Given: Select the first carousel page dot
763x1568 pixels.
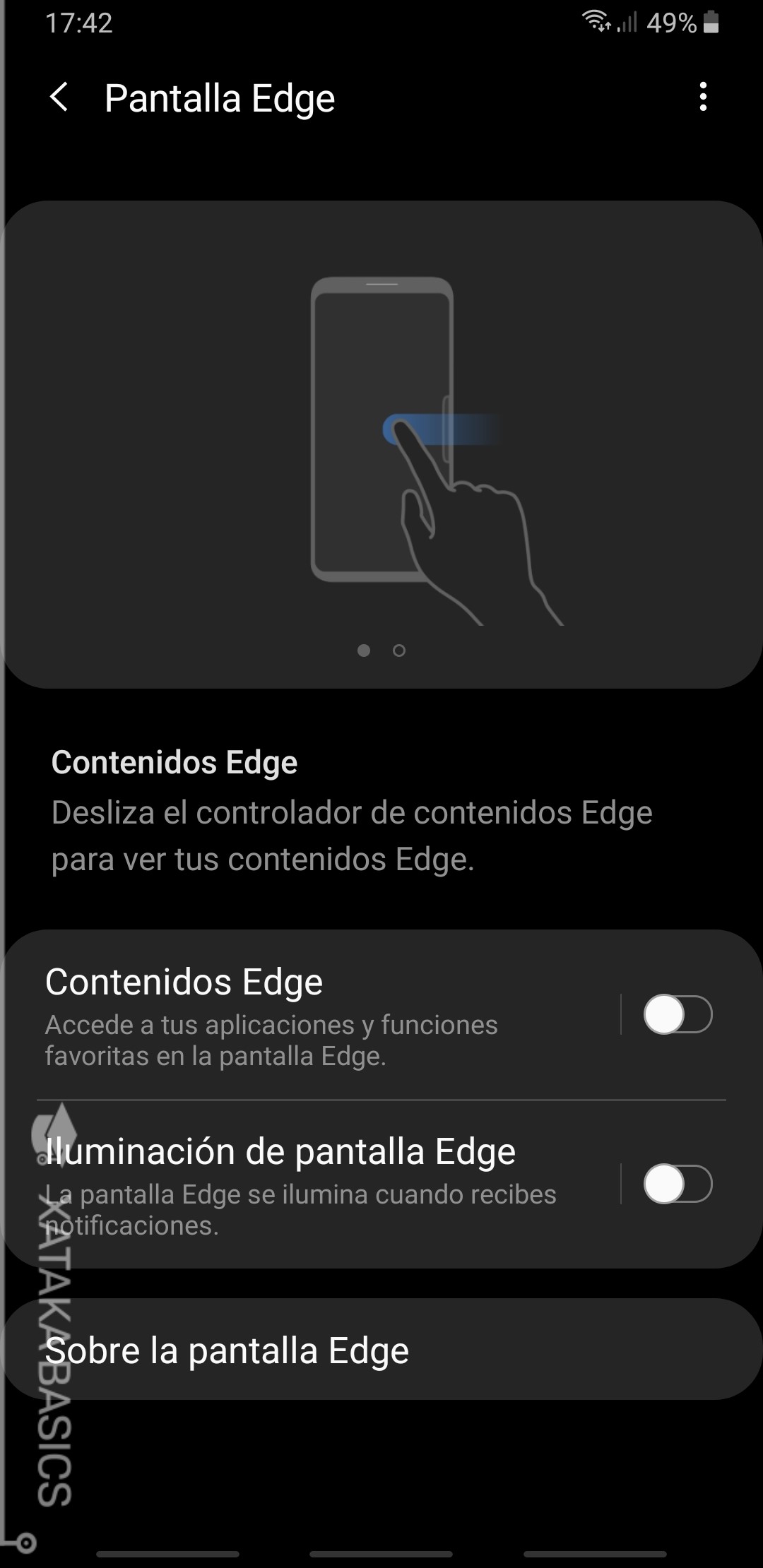Looking at the screenshot, I should (363, 652).
